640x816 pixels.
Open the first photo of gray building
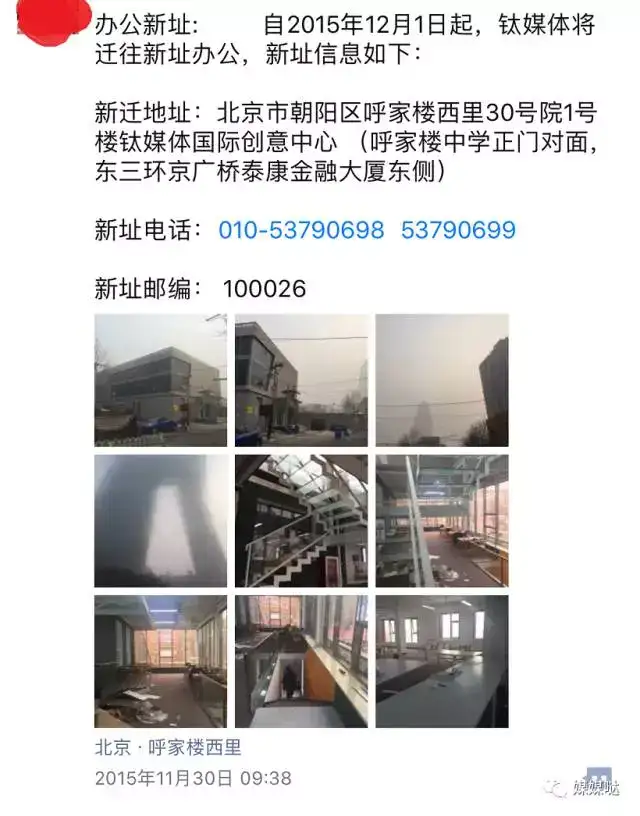160,380
